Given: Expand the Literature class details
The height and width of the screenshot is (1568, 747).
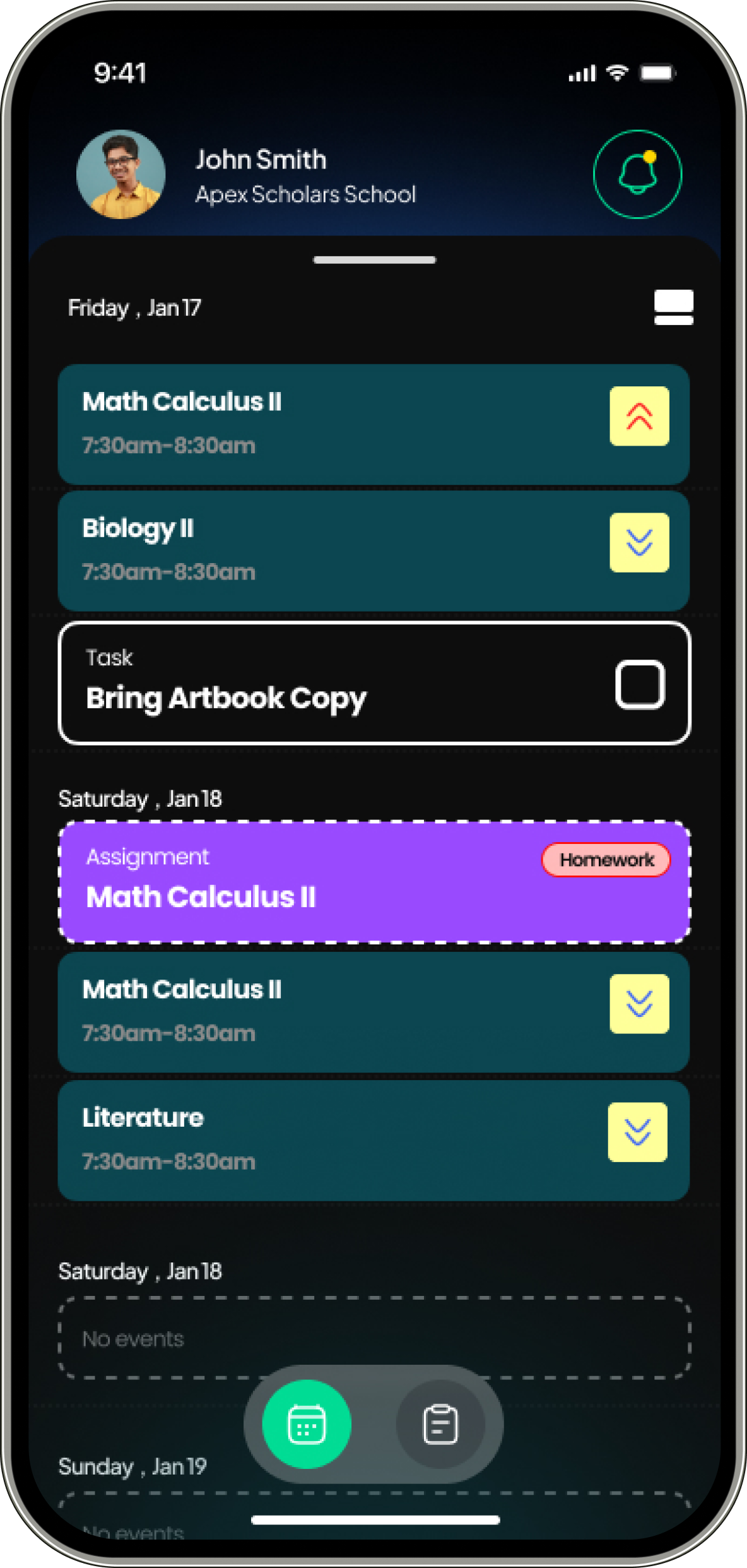Looking at the screenshot, I should click(638, 1132).
